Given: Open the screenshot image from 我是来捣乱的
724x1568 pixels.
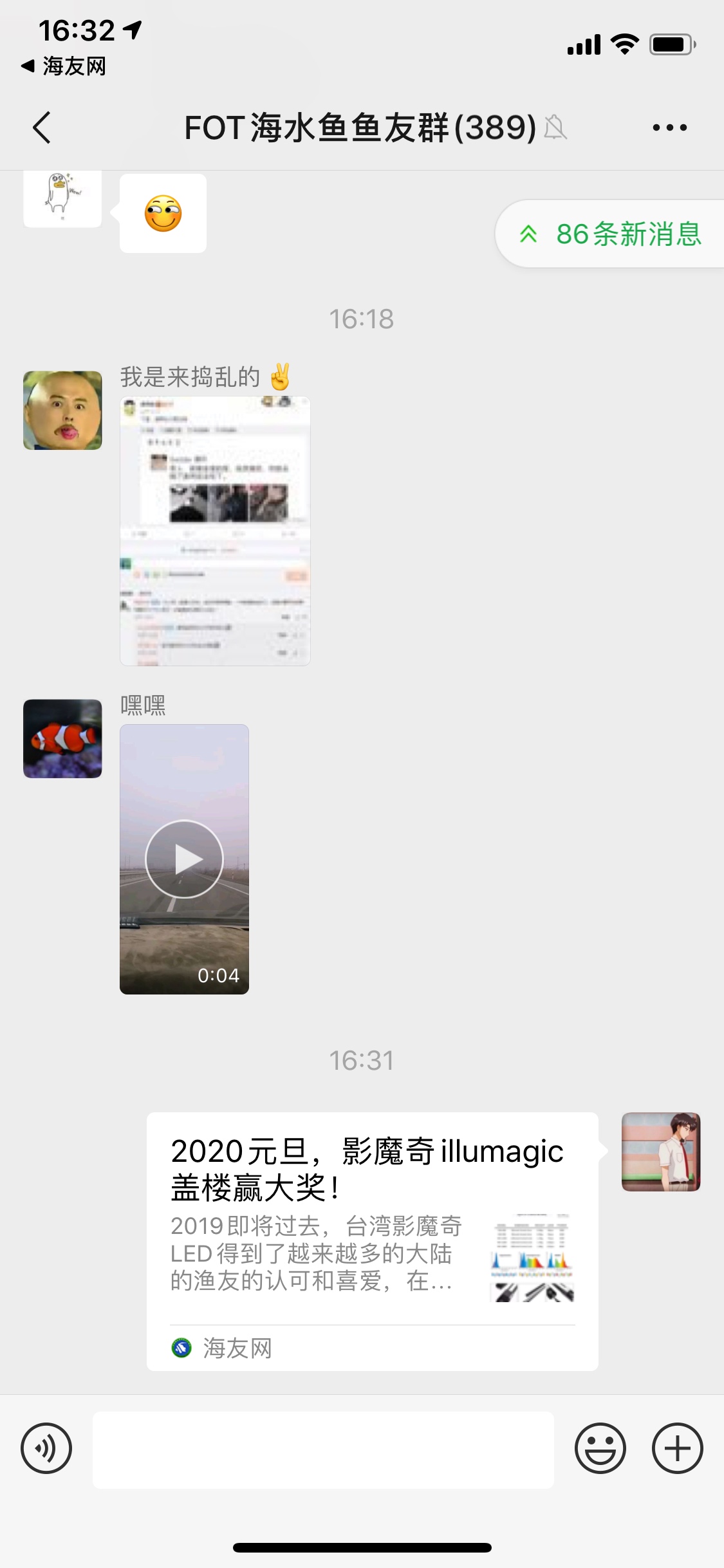Looking at the screenshot, I should (x=215, y=531).
